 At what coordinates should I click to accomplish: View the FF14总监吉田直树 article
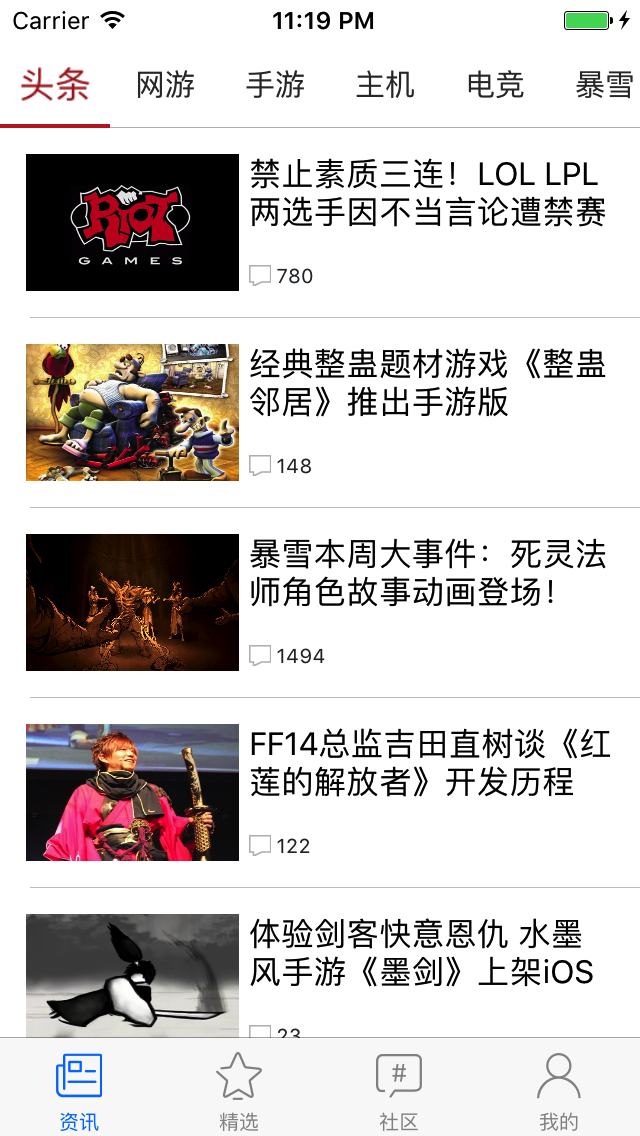pyautogui.click(x=427, y=762)
